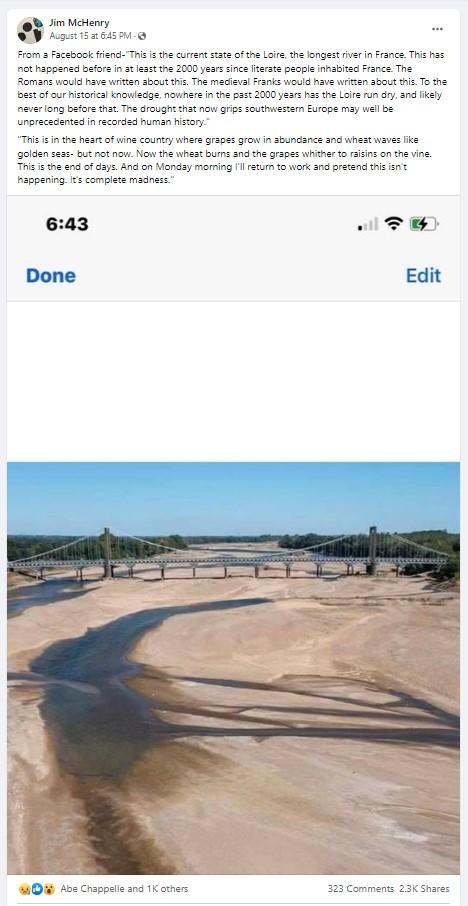Tap Jim McHenry's profile picture
The width and height of the screenshot is (468, 906).
point(30,30)
